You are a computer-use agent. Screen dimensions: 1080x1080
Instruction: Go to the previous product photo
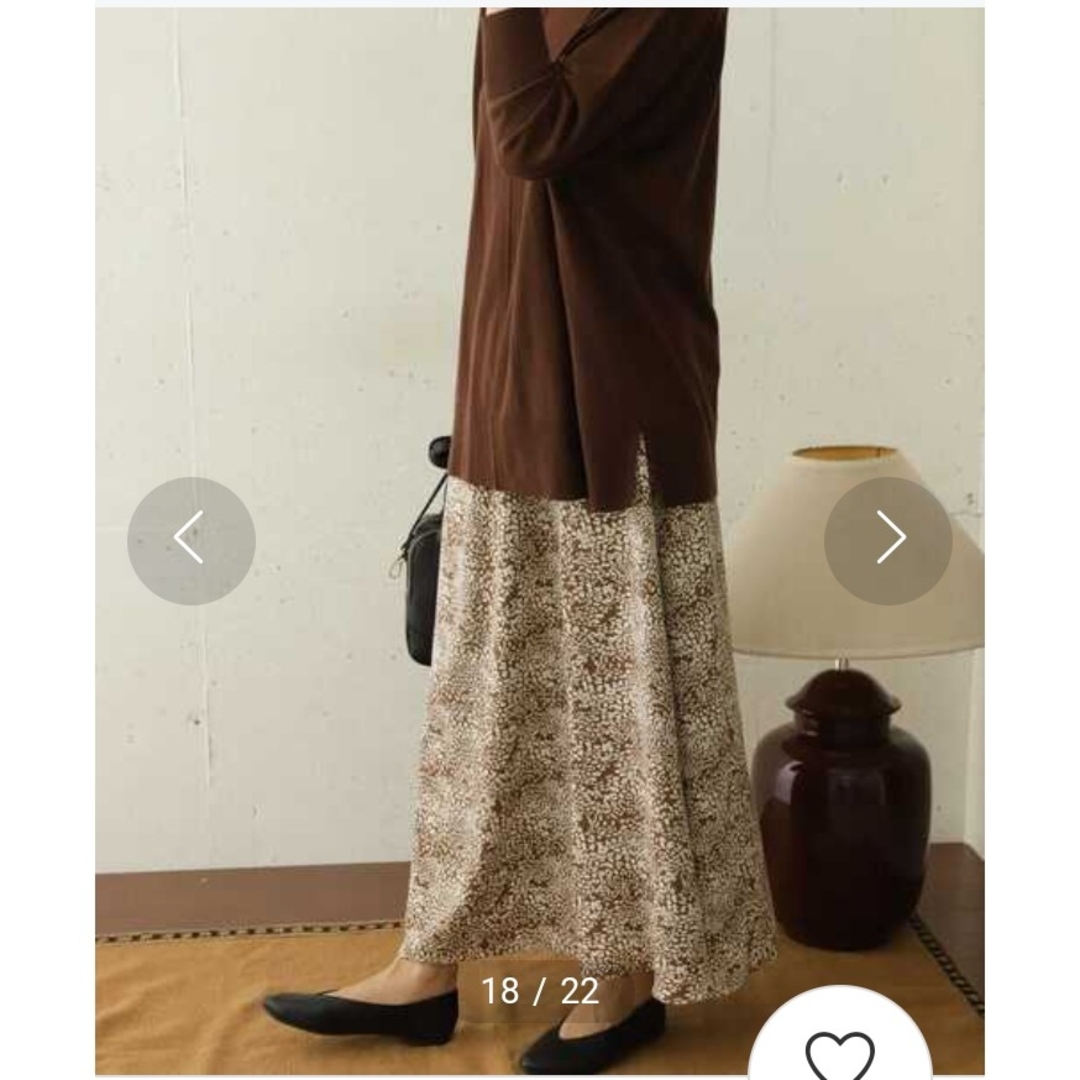pos(191,540)
